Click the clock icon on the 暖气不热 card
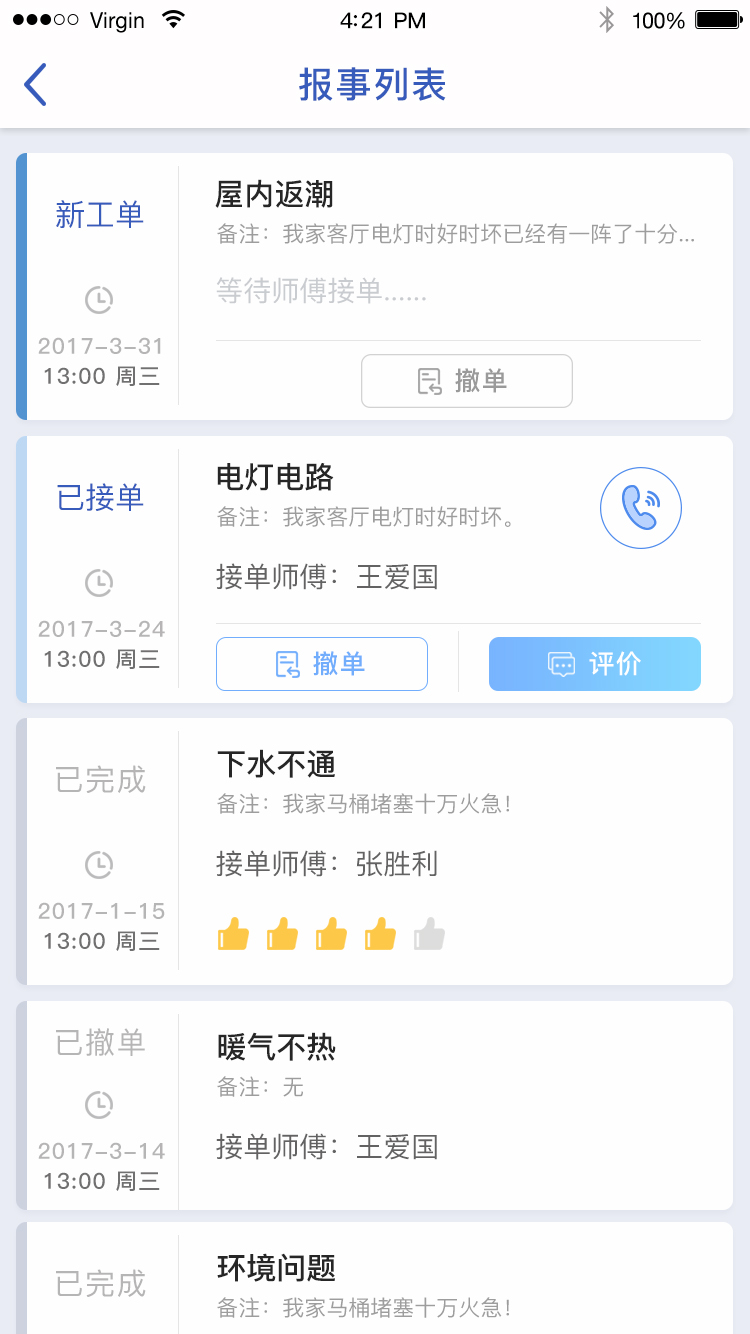This screenshot has height=1334, width=750. click(x=99, y=1106)
